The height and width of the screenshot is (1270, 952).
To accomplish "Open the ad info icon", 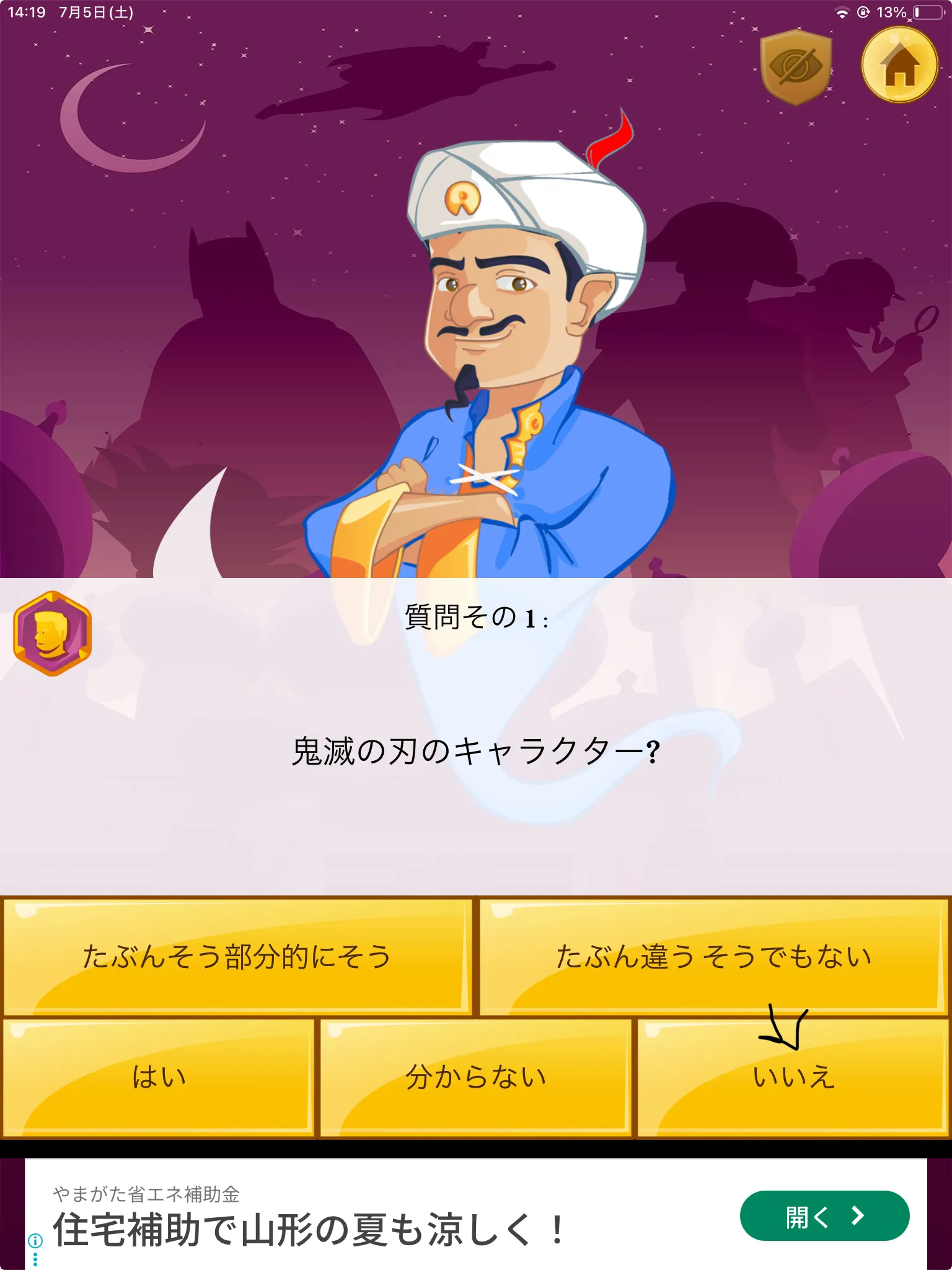I will [x=35, y=1241].
